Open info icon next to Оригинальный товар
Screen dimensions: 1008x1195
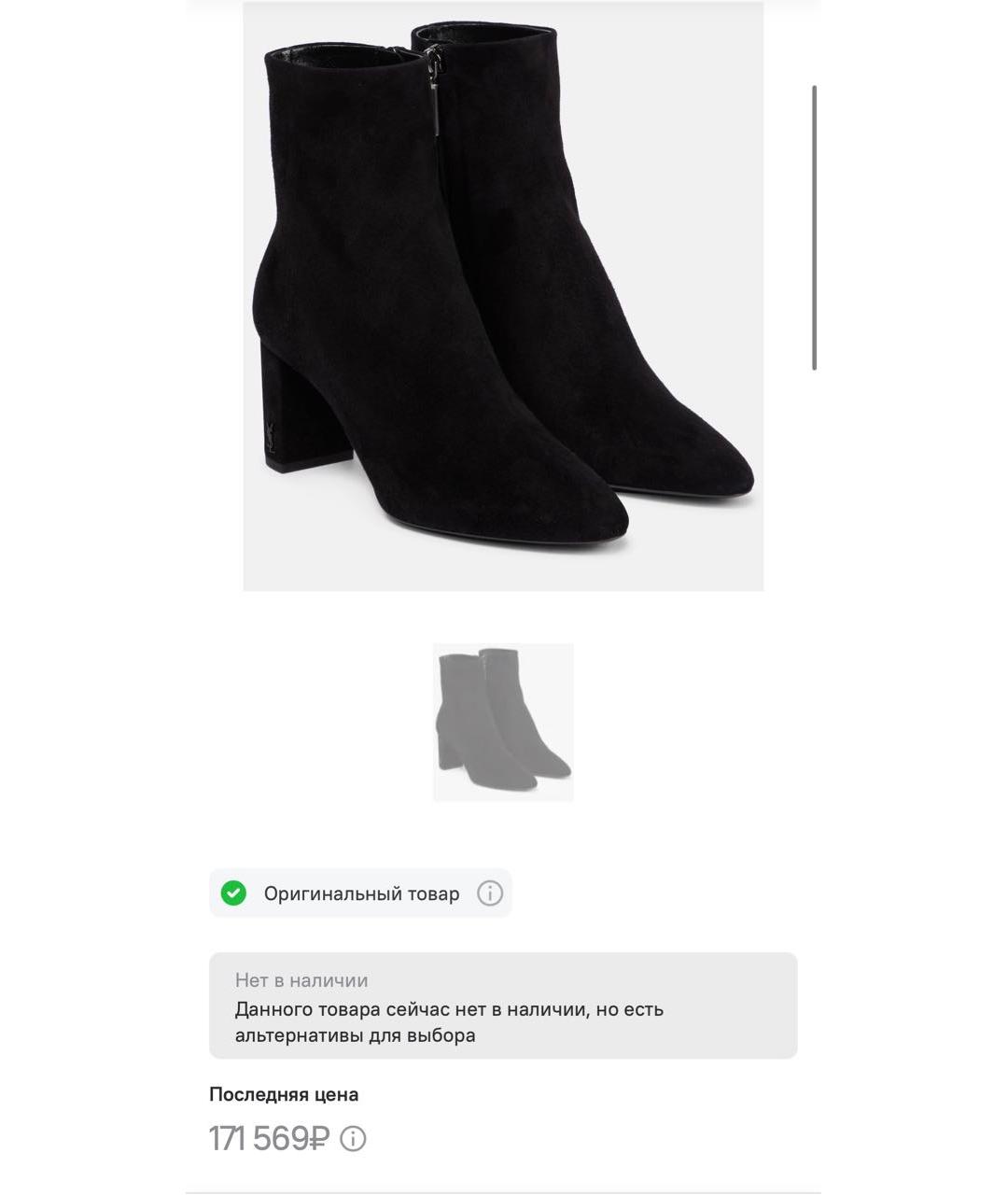pos(490,893)
